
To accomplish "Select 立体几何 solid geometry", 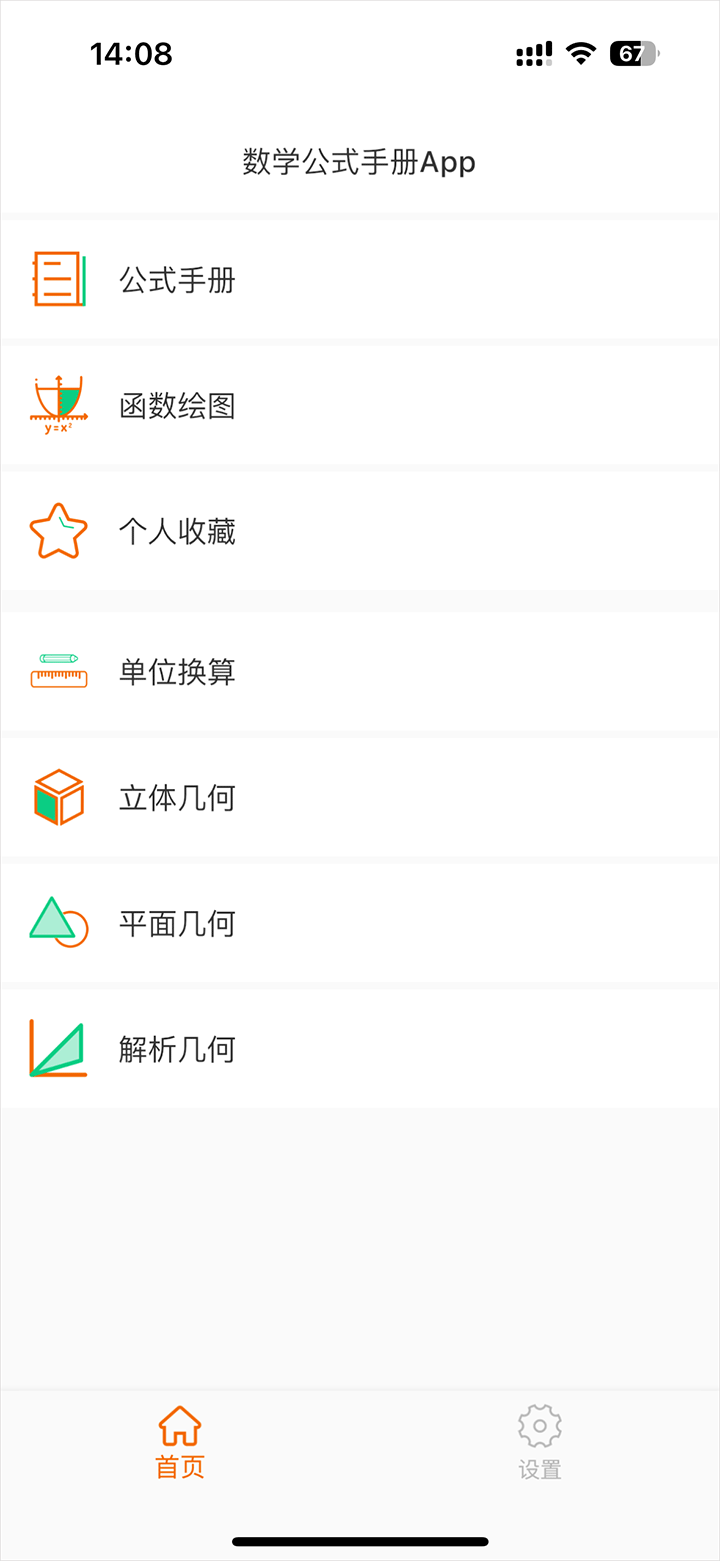I will coord(178,798).
